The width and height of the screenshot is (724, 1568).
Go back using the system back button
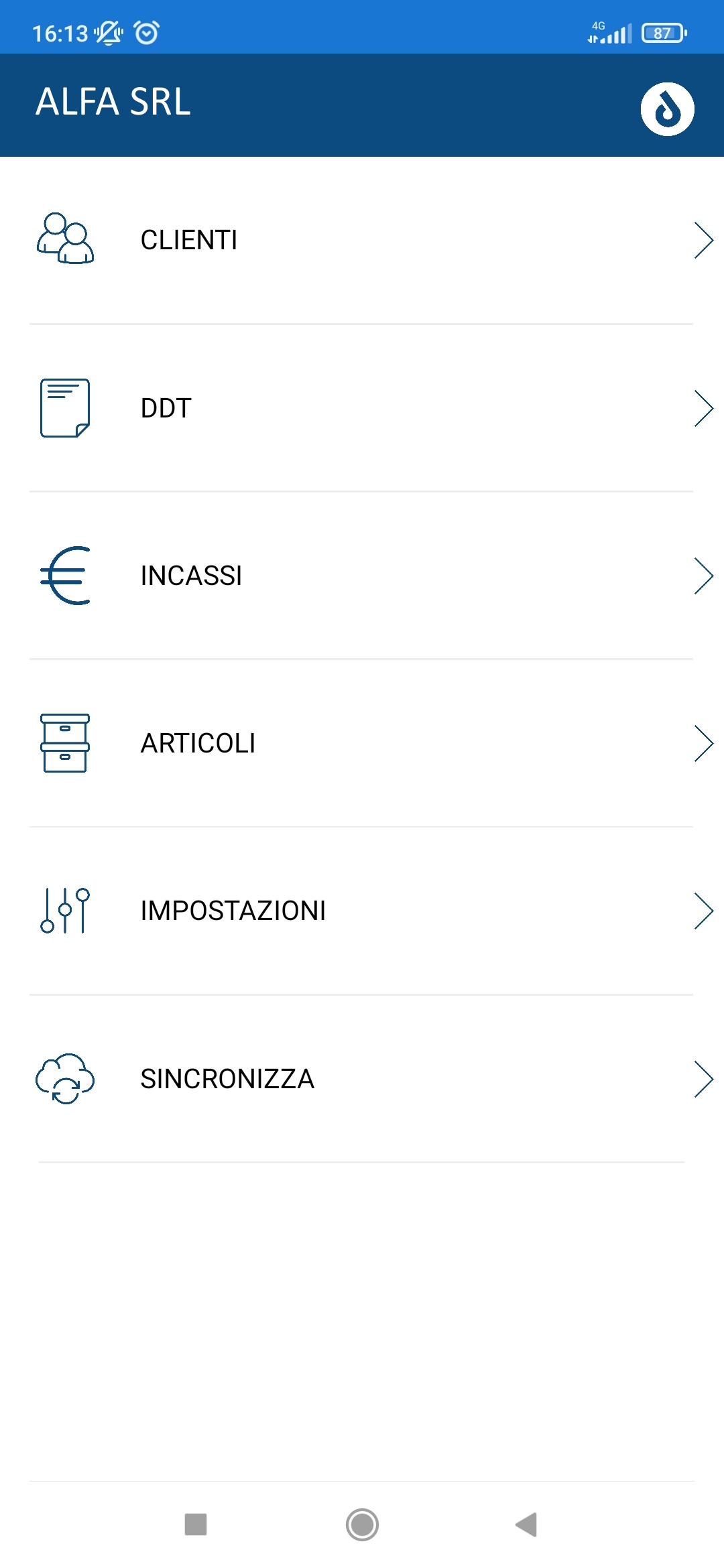tap(527, 1524)
